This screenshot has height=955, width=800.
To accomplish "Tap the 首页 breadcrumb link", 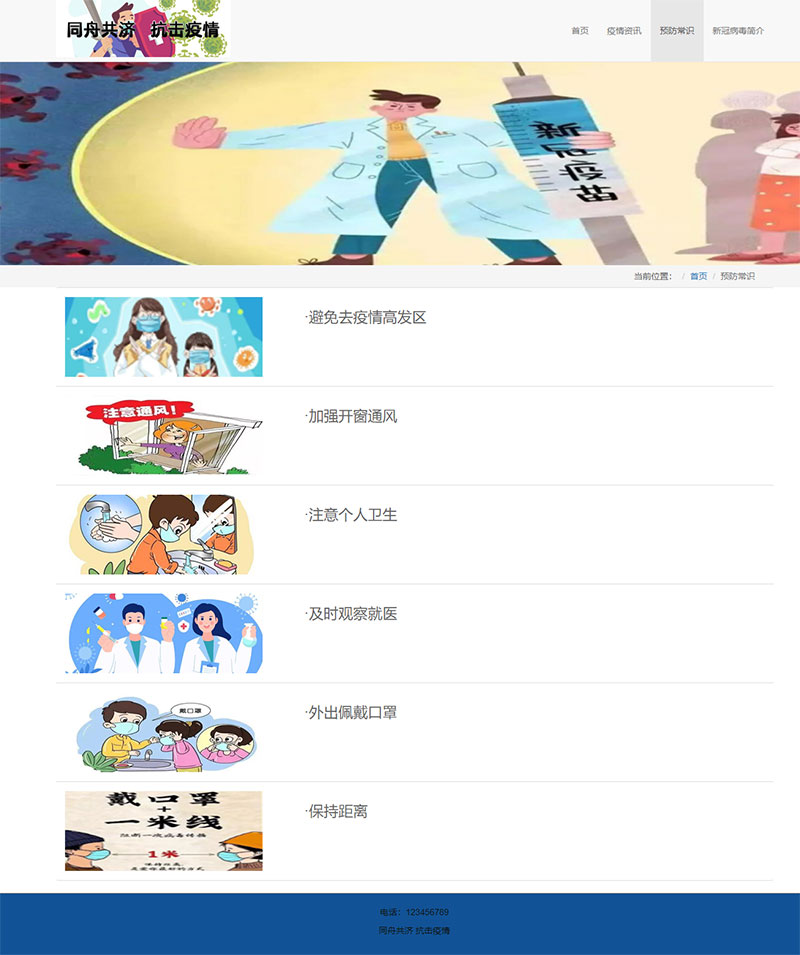I will (698, 276).
